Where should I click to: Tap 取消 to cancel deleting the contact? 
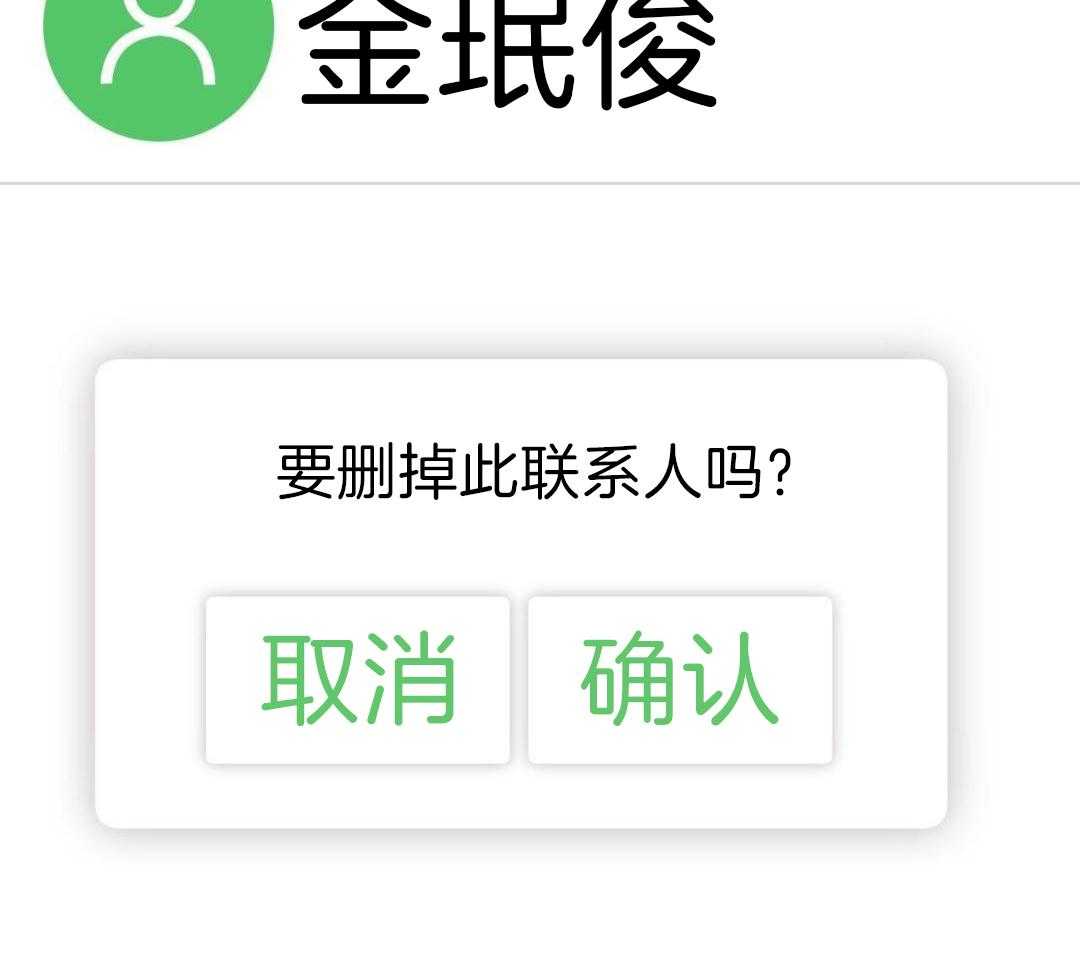[357, 679]
